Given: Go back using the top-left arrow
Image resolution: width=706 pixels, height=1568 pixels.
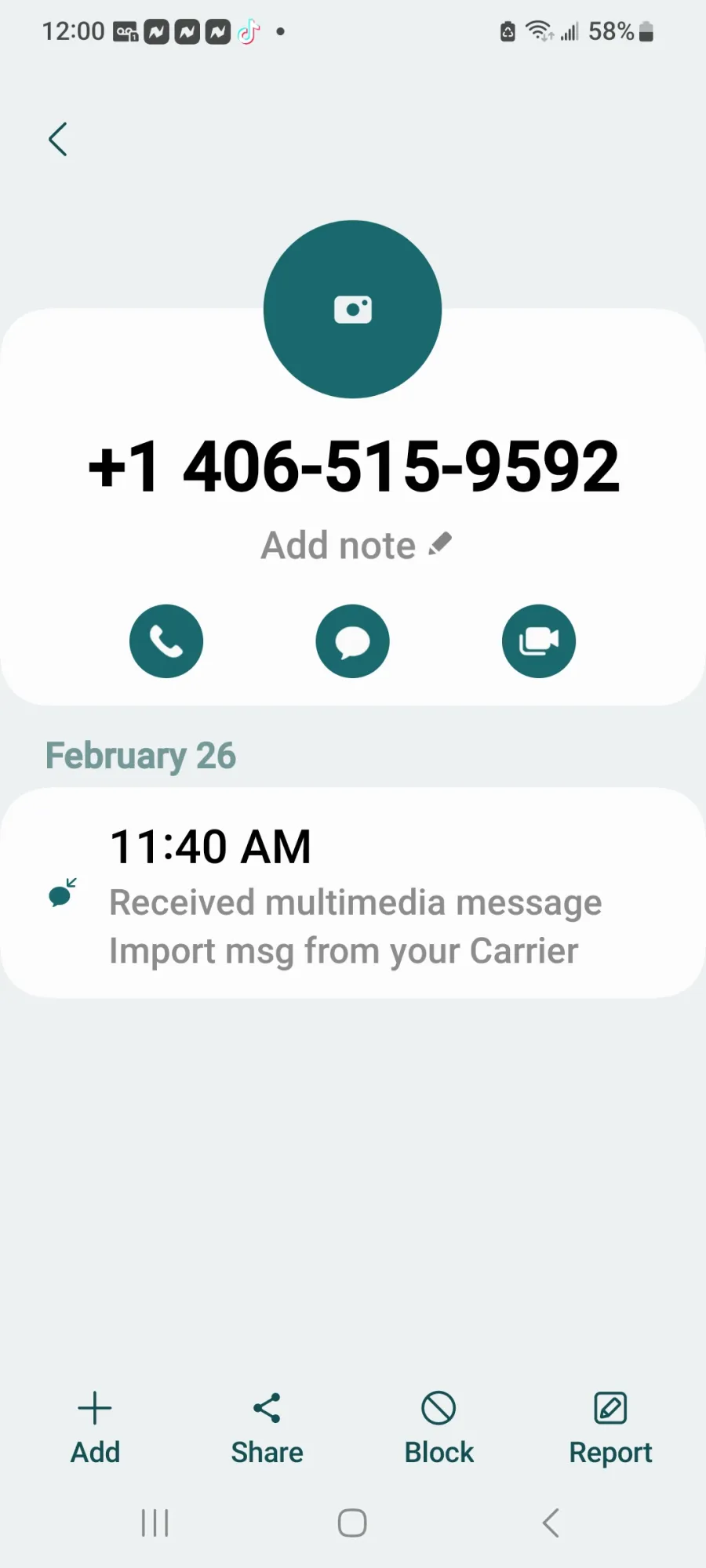Looking at the screenshot, I should point(58,140).
